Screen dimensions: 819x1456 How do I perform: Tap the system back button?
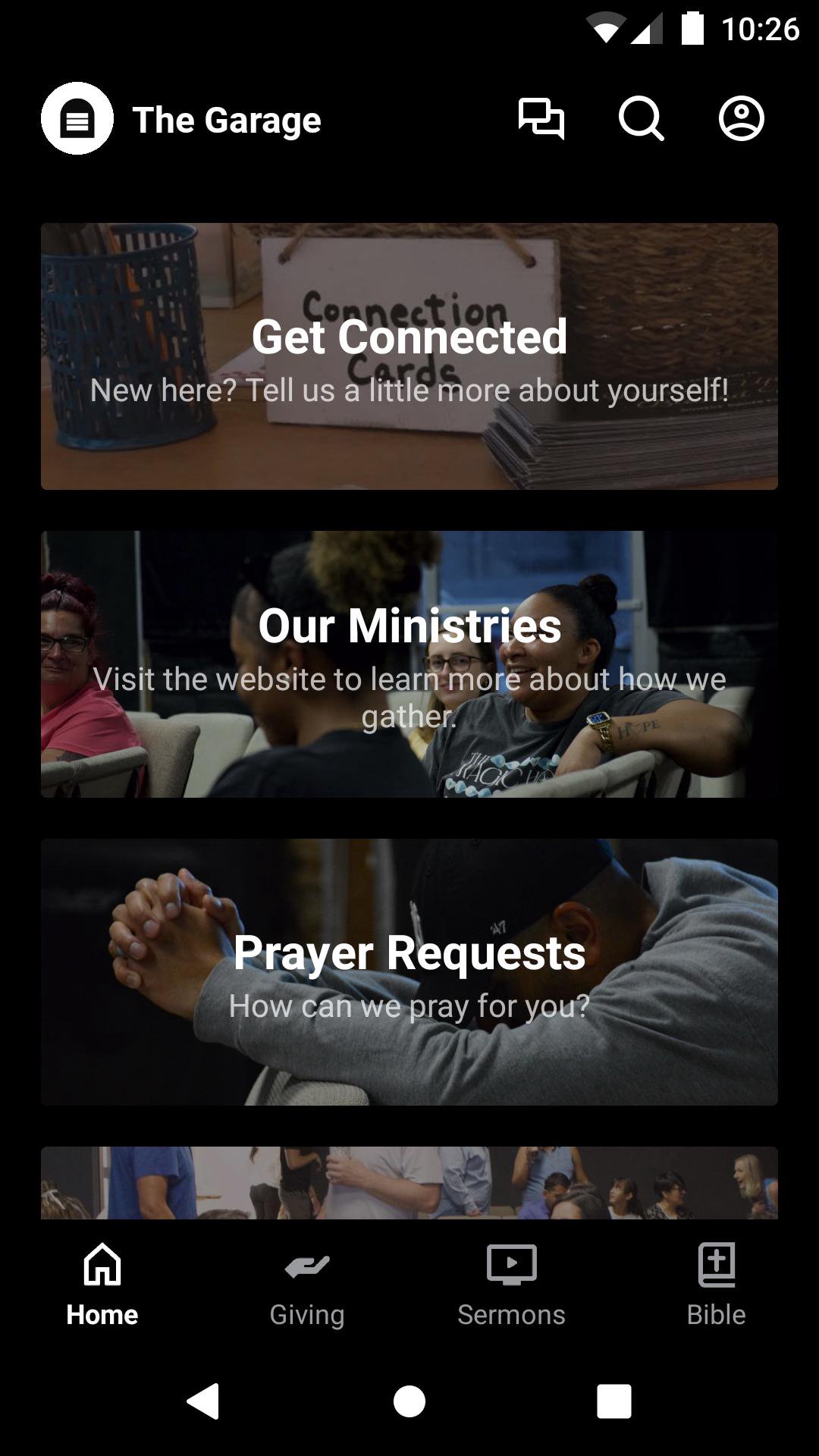(x=203, y=1401)
